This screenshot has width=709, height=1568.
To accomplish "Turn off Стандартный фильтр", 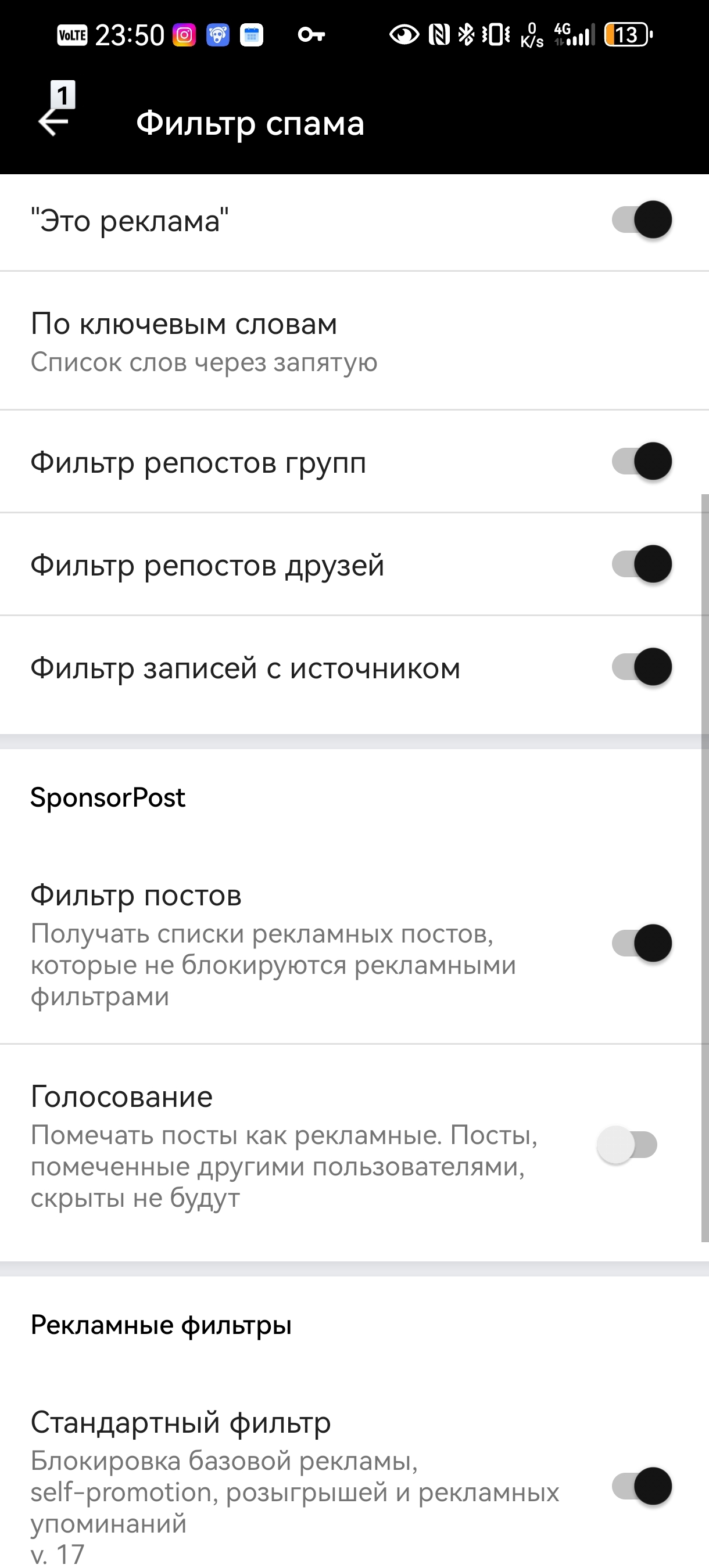I will point(642,1486).
